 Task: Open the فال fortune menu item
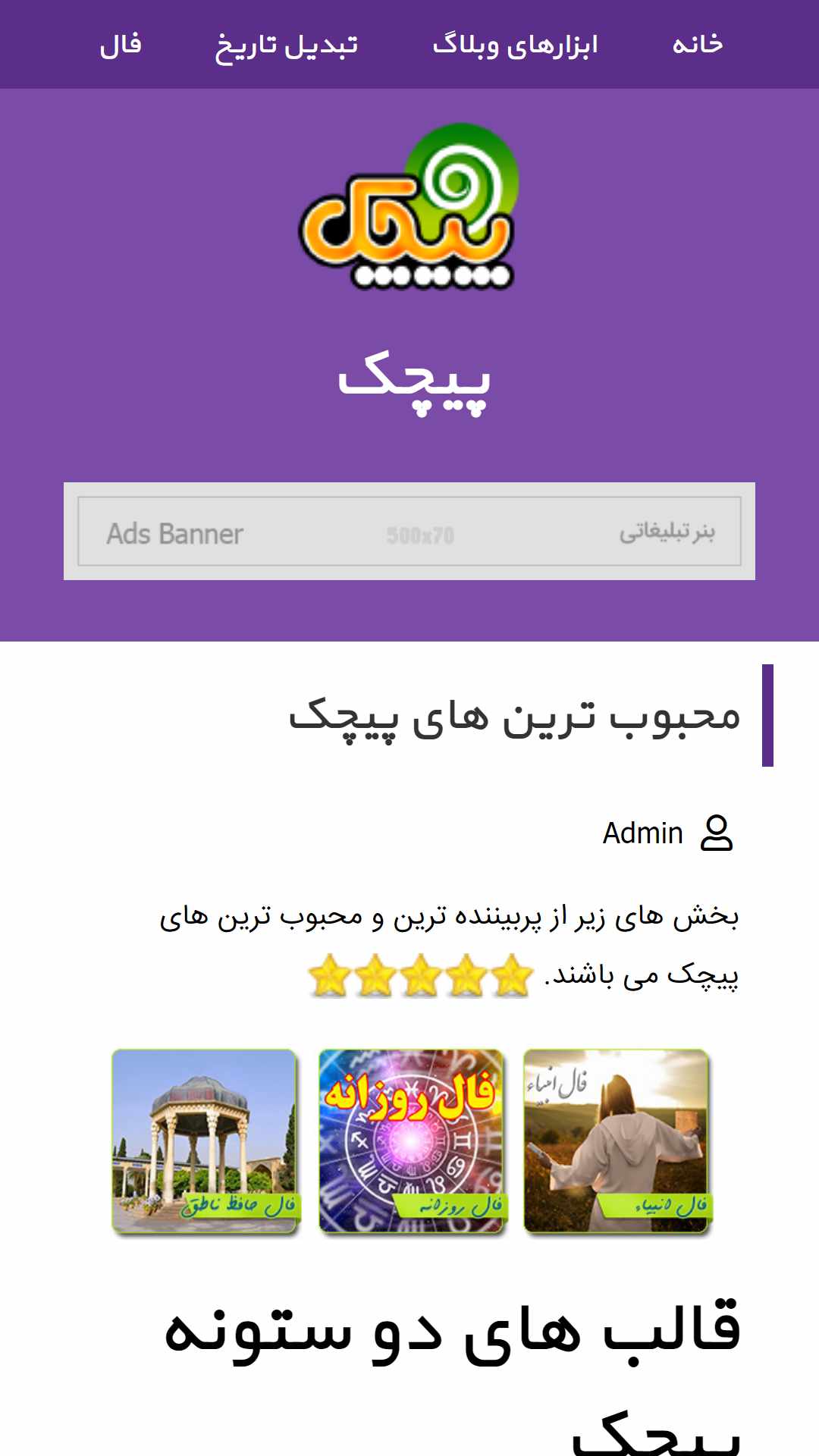[x=121, y=45]
